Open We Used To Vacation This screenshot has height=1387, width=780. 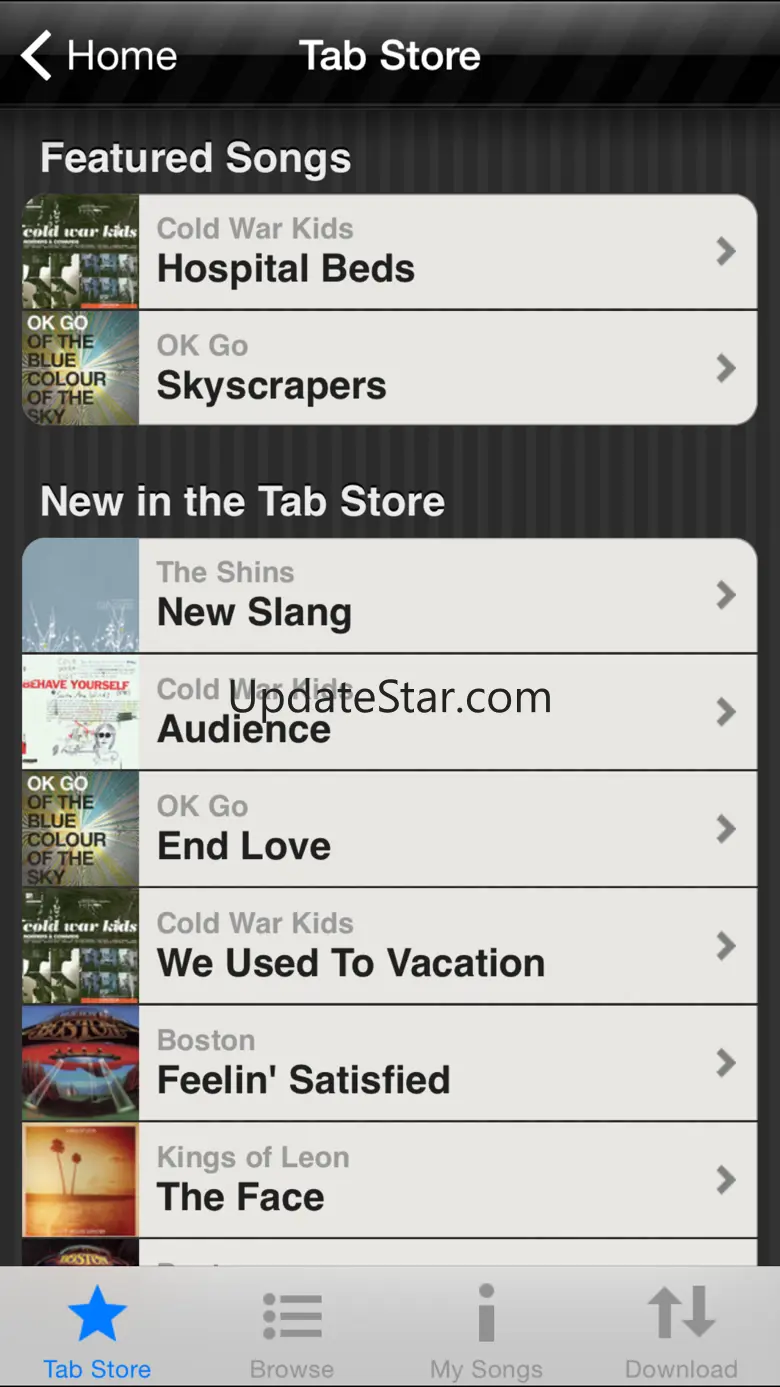[x=390, y=946]
